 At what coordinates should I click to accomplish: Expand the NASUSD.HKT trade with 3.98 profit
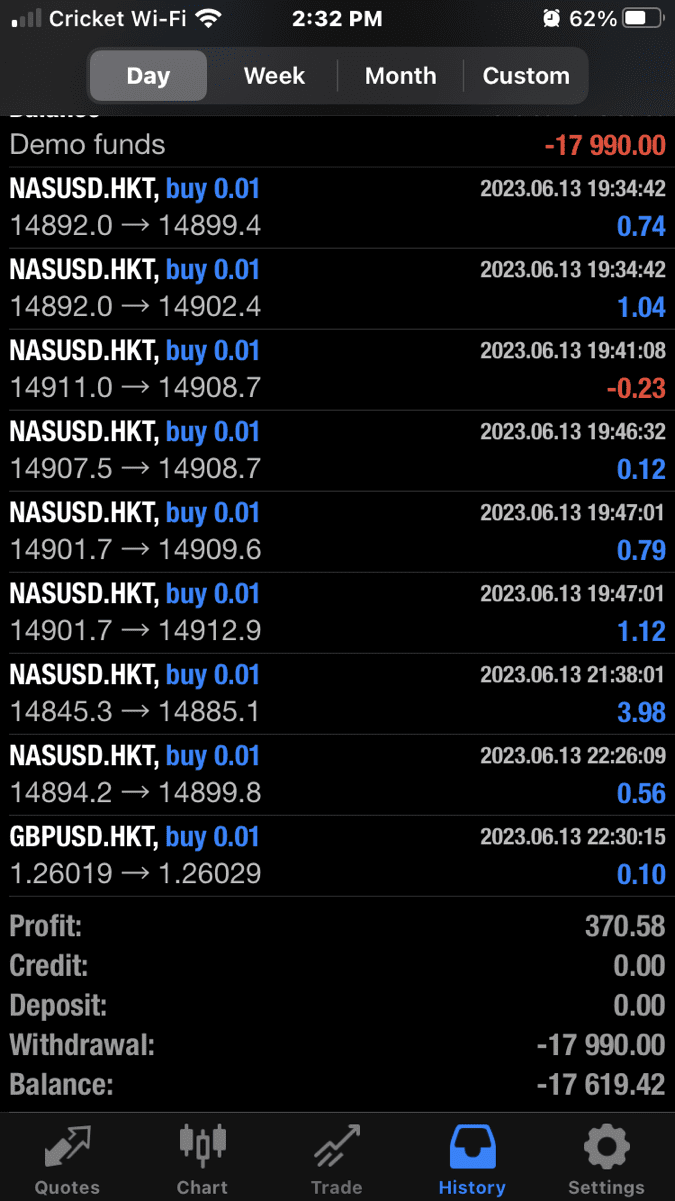[x=337, y=693]
